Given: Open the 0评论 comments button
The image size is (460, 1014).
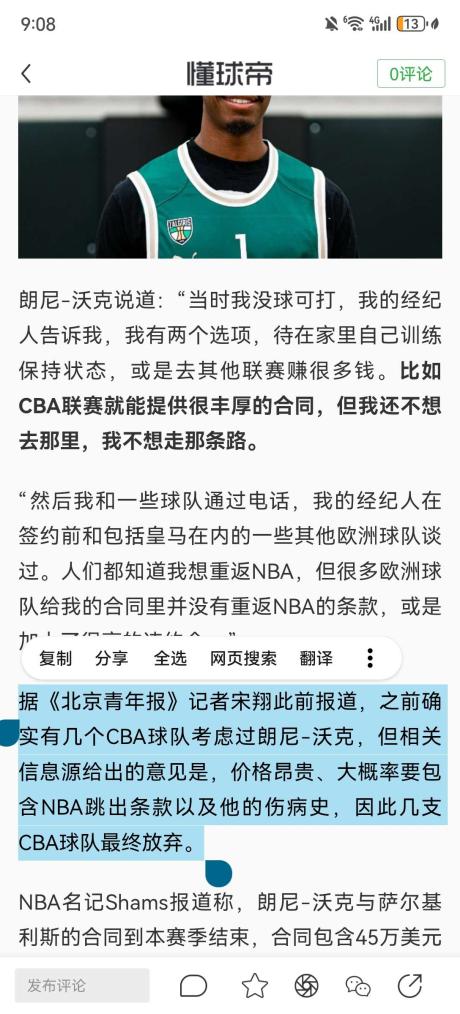Looking at the screenshot, I should pos(411,74).
